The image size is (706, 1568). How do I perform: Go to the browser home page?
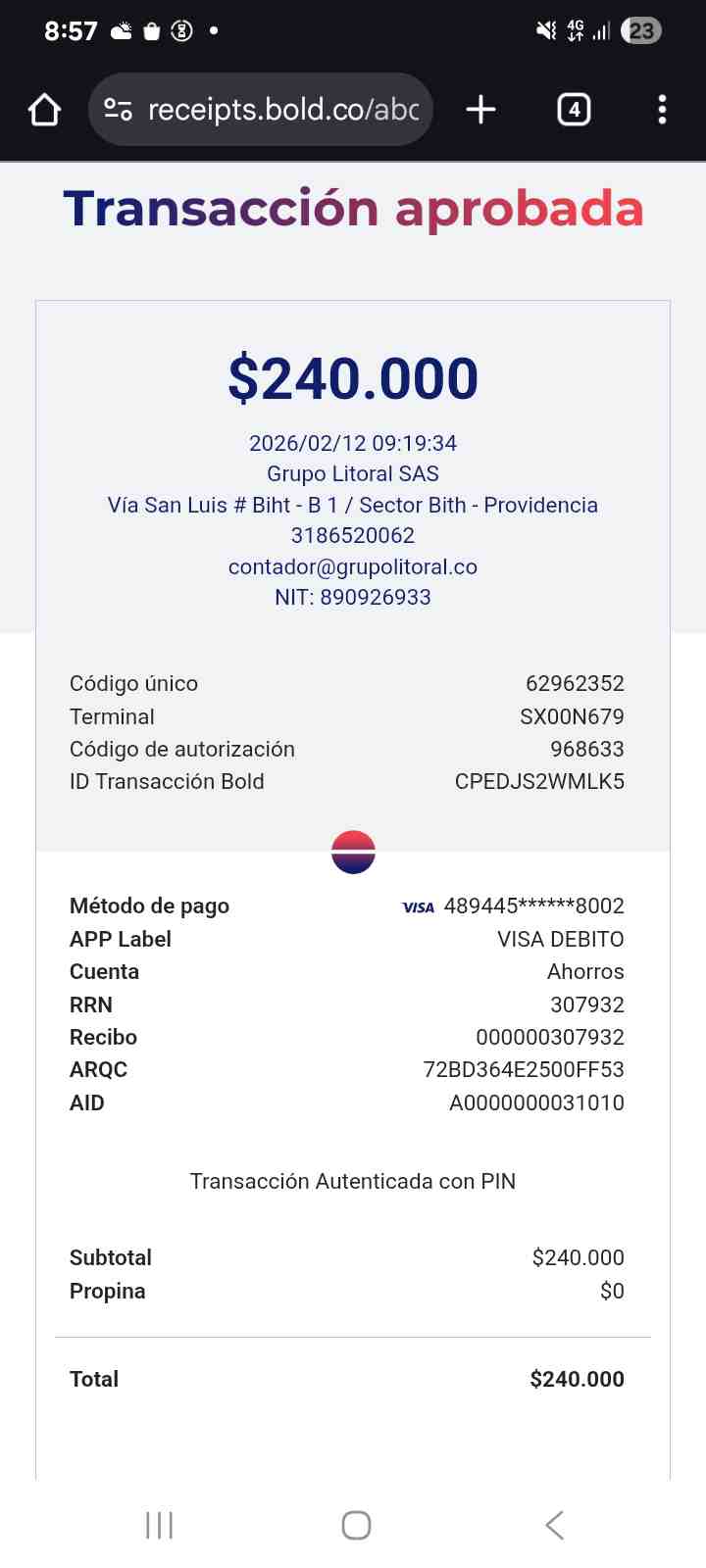45,110
